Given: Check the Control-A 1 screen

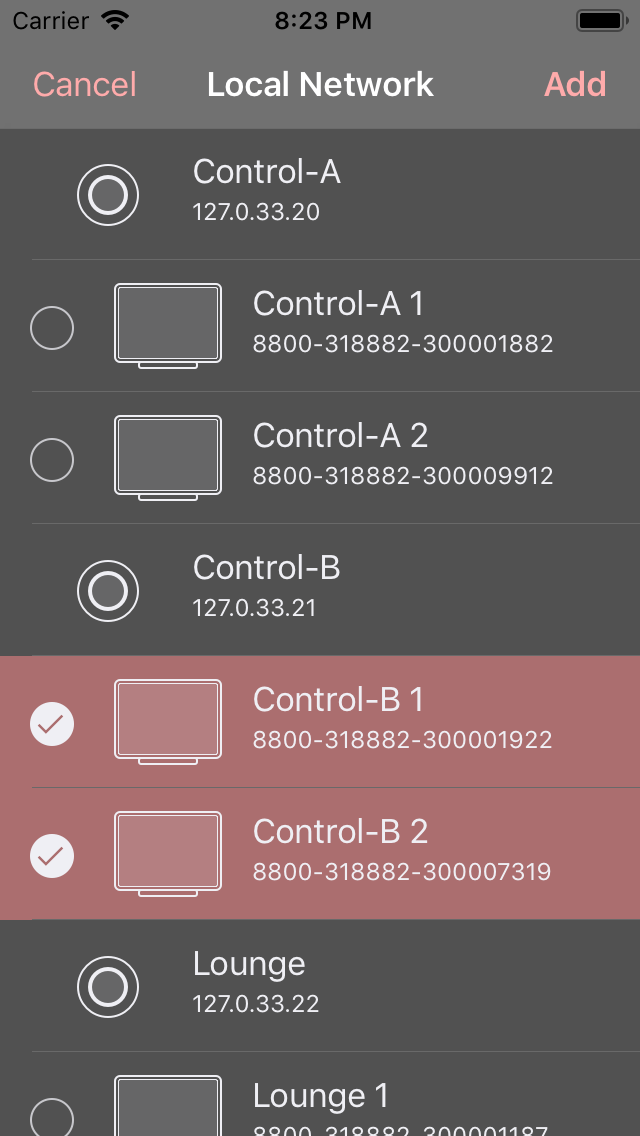Looking at the screenshot, I should pos(52,328).
